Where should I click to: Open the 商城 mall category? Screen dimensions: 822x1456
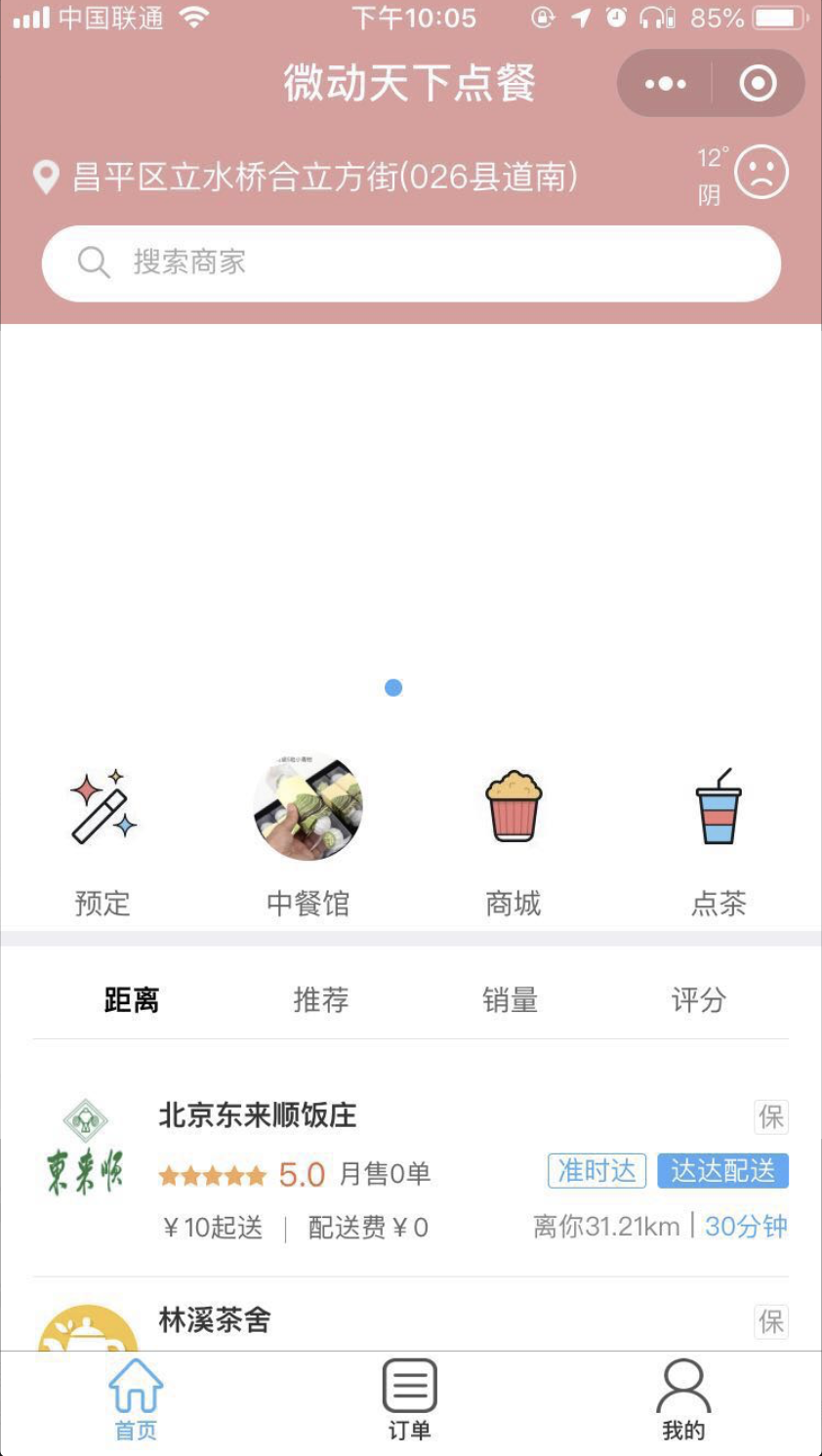[x=514, y=837]
